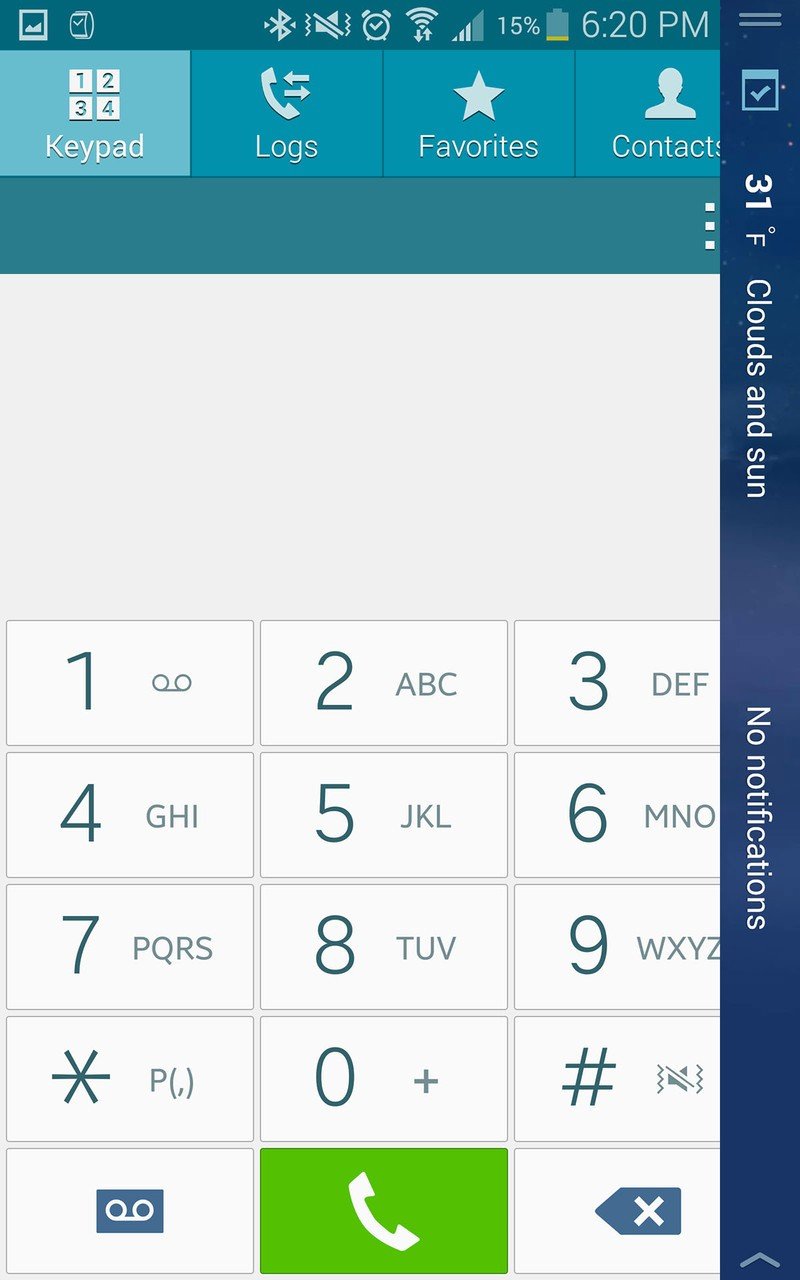
Task: Enter the digit 0
Action: (384, 1079)
